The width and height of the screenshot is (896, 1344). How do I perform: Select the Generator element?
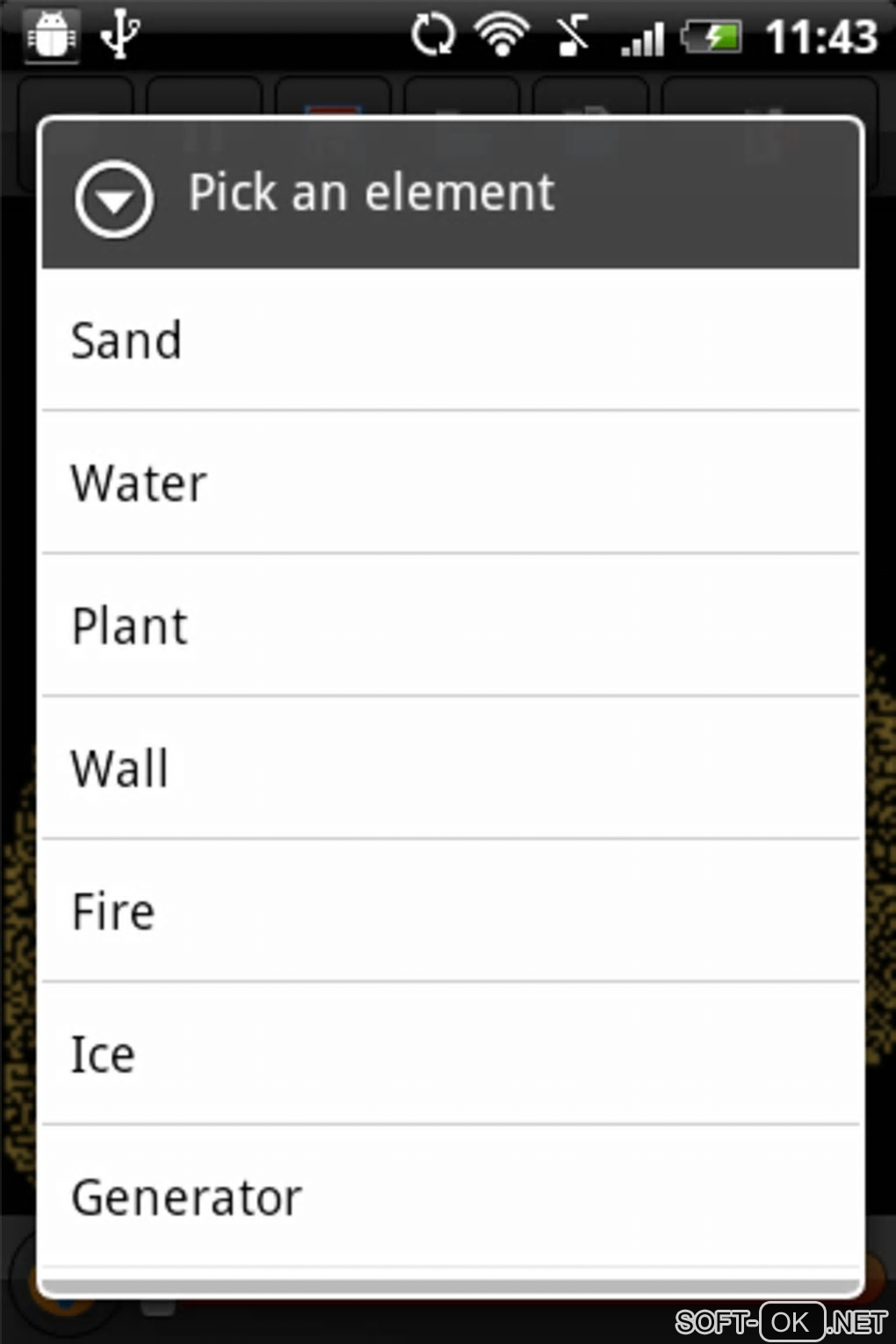click(x=448, y=1196)
